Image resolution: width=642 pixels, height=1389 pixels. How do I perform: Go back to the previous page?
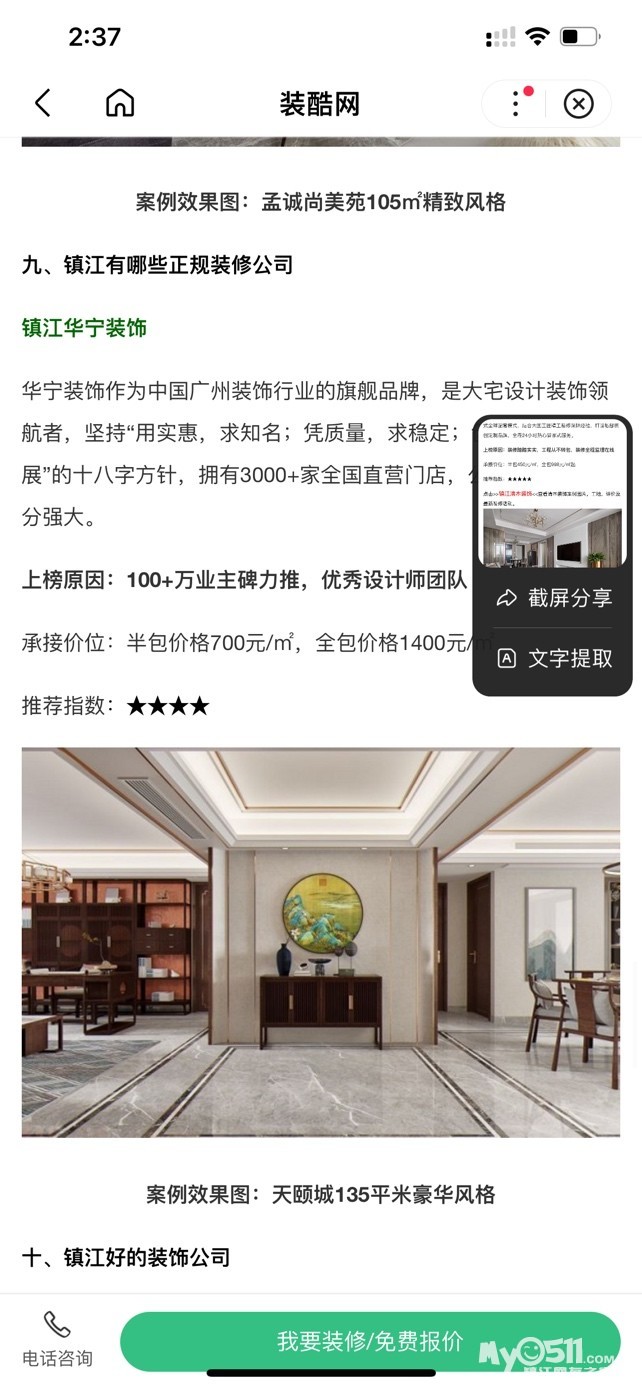[x=42, y=103]
